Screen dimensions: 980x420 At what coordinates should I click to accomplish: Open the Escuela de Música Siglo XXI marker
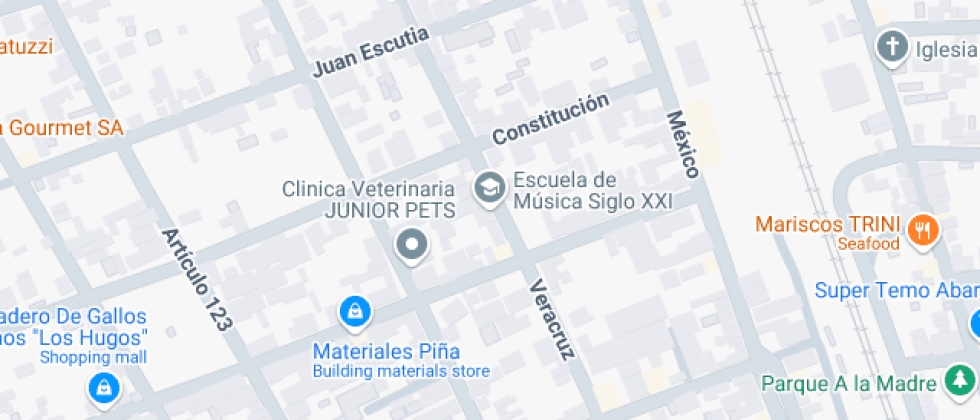(489, 187)
